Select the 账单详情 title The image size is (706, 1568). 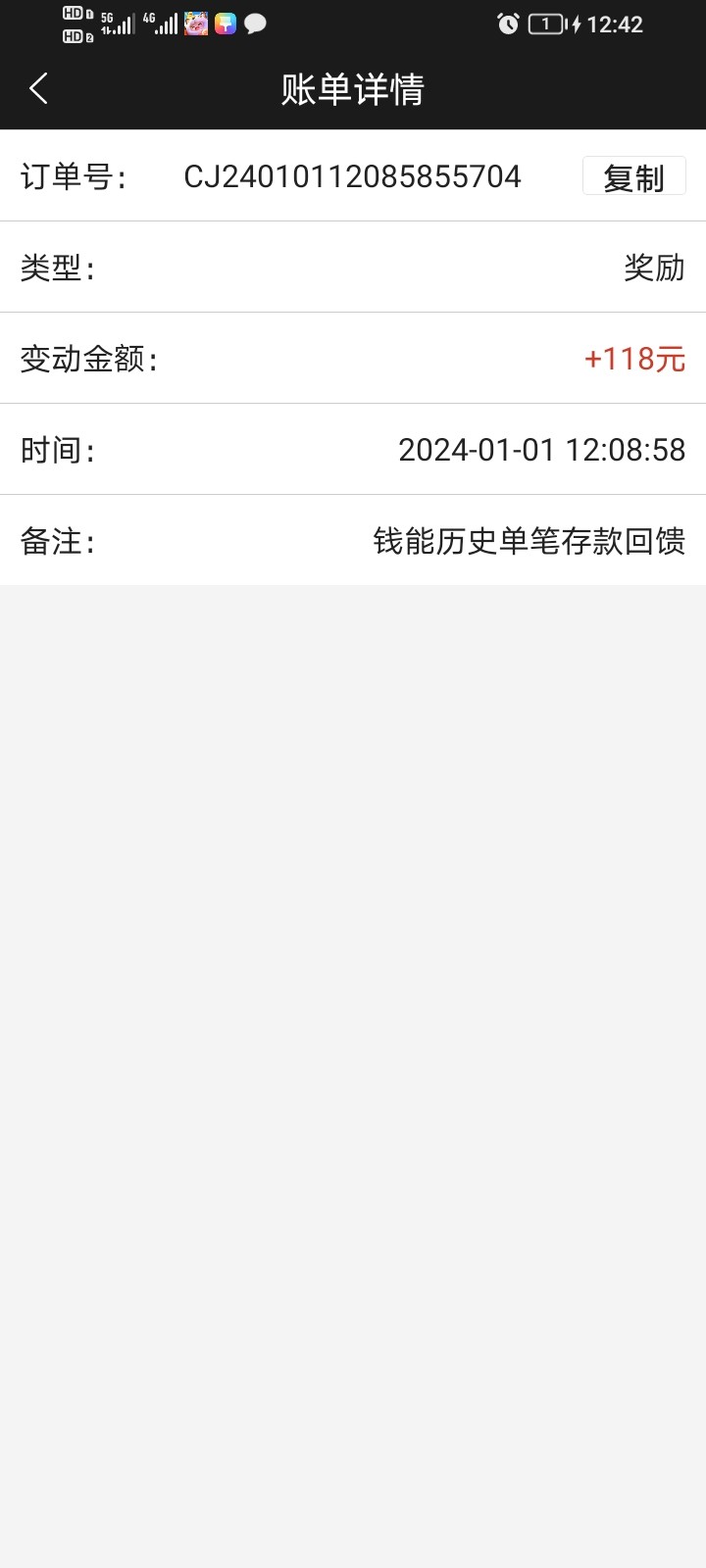coord(353,88)
